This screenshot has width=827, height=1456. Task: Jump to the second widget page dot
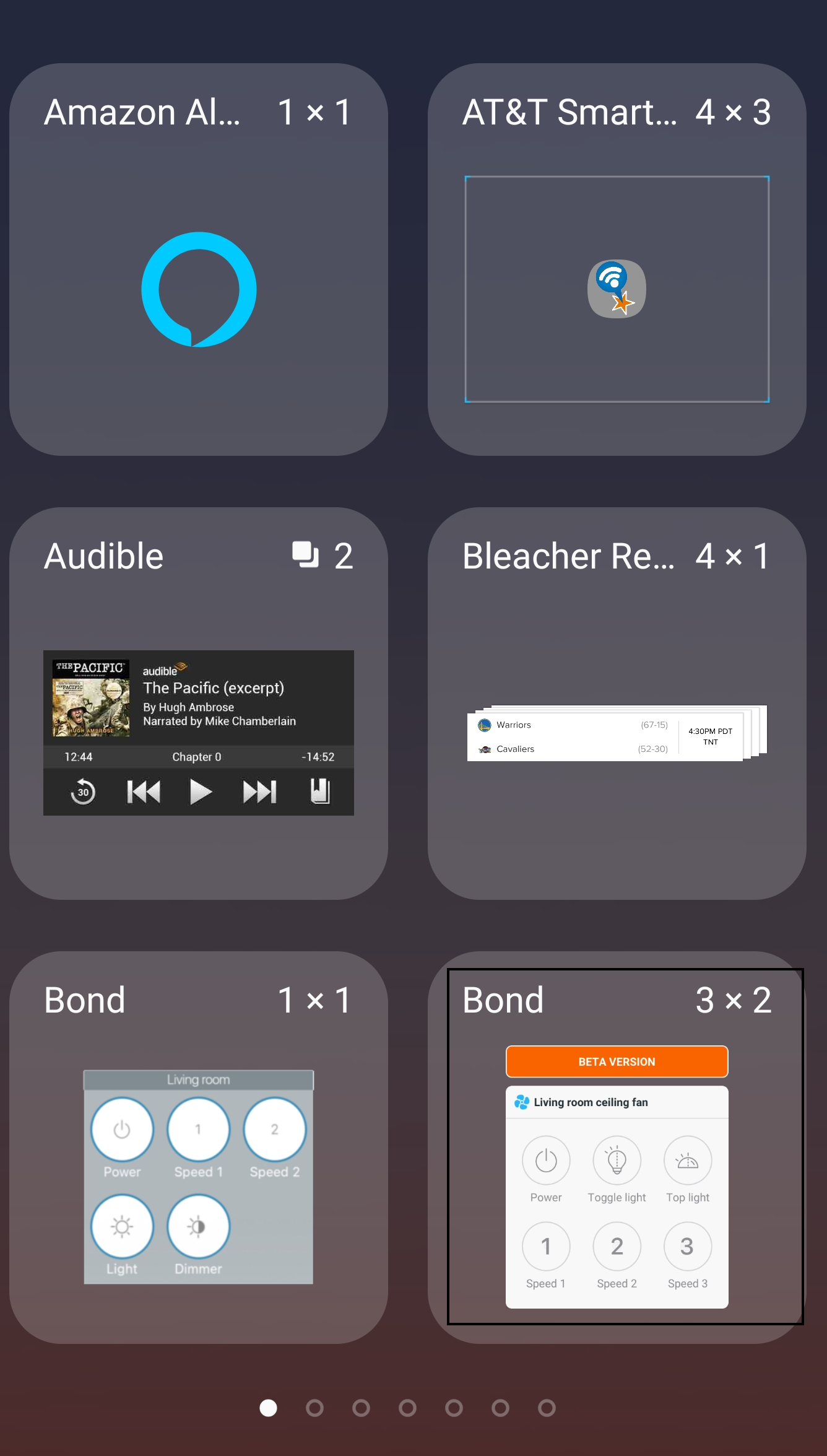pyautogui.click(x=314, y=1408)
